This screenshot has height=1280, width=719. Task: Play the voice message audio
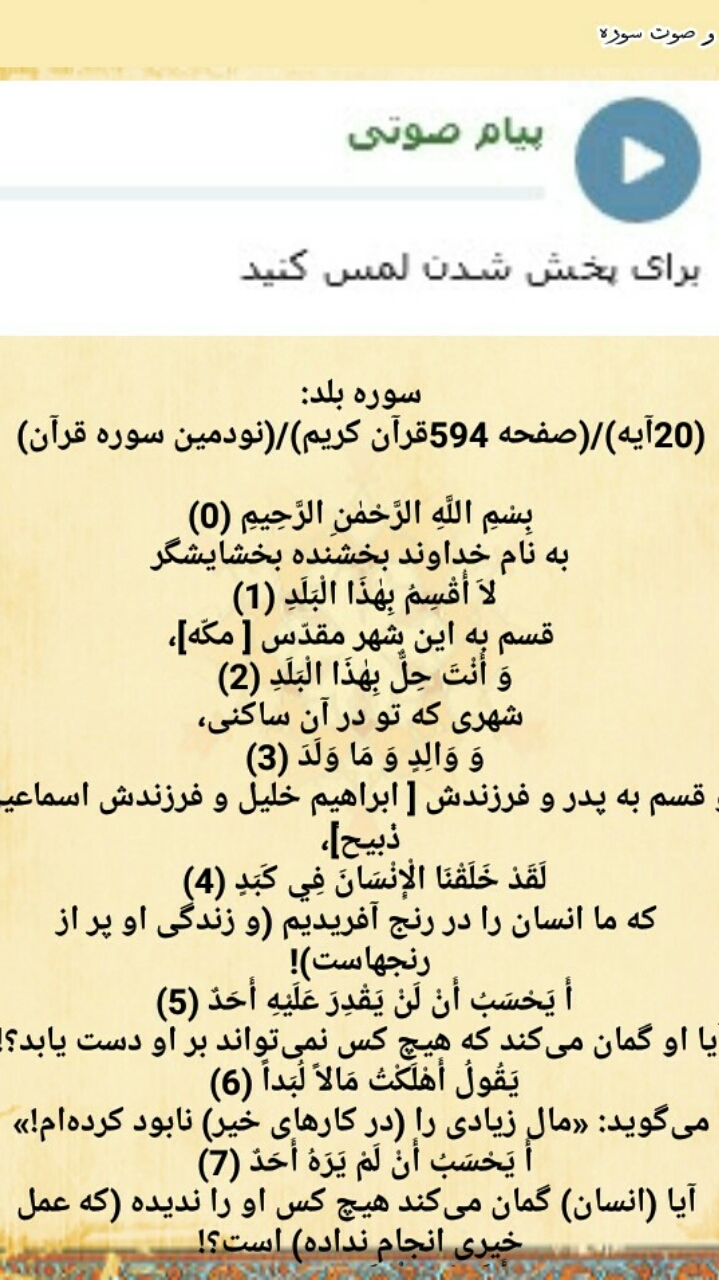(x=637, y=160)
